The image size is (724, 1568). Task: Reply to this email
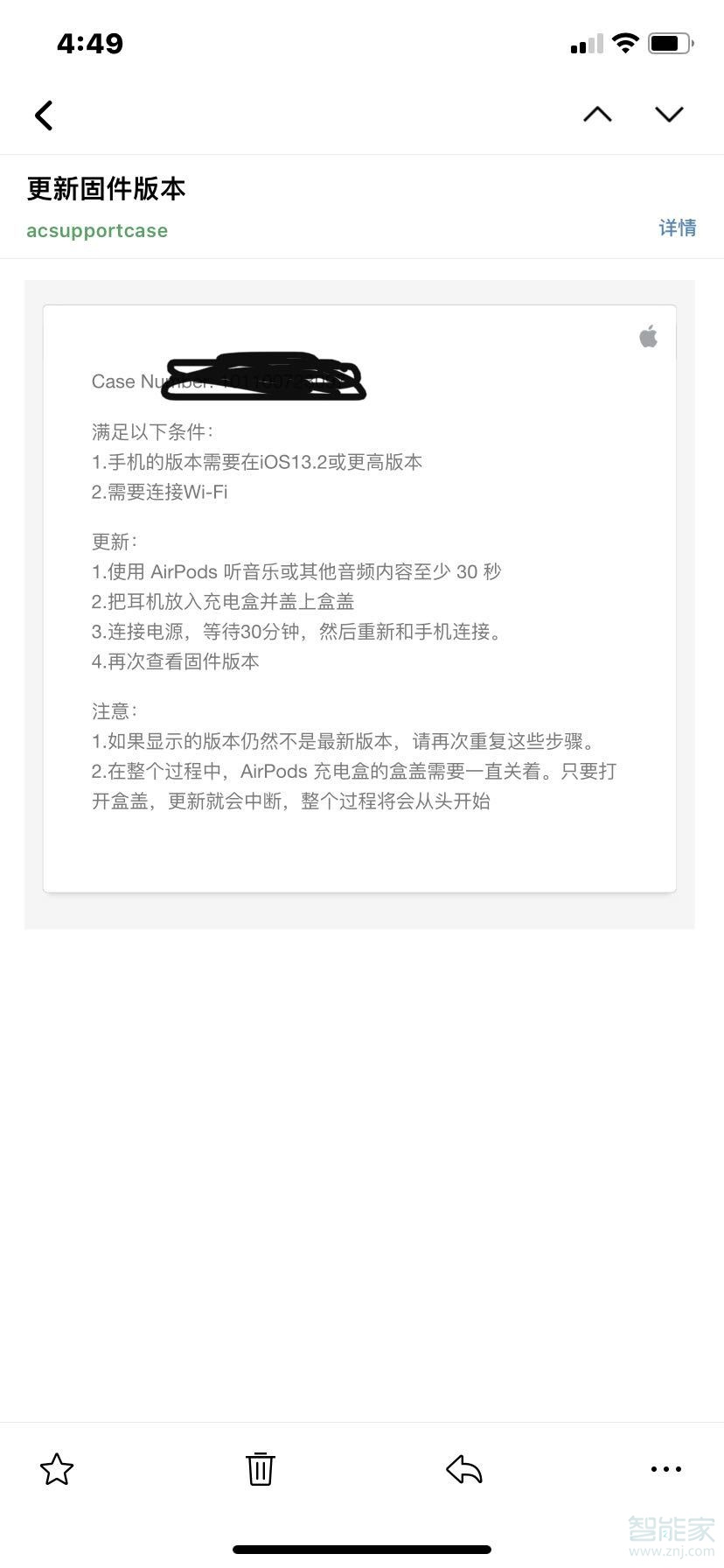(464, 1469)
